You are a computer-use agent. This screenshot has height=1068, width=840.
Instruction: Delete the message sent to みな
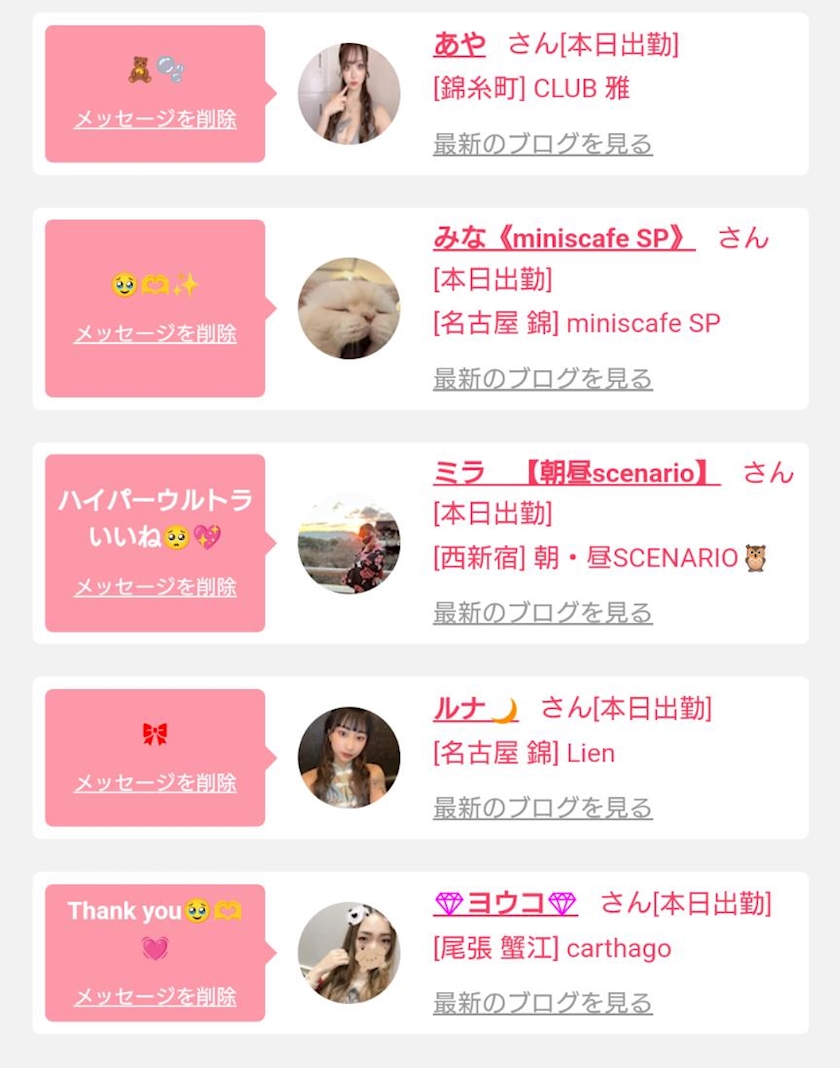(x=155, y=333)
